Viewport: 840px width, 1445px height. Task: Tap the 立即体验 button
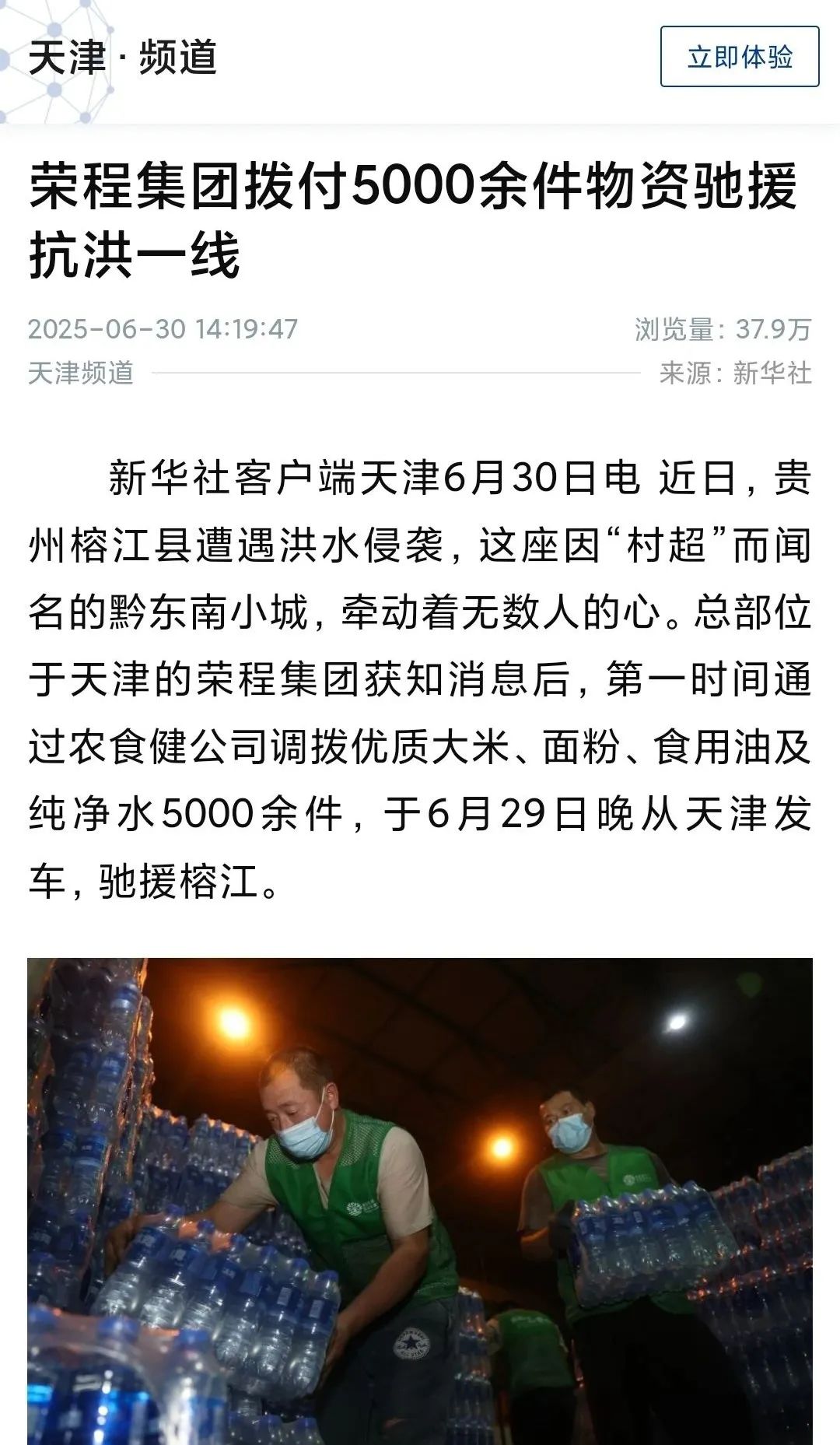pyautogui.click(x=739, y=57)
